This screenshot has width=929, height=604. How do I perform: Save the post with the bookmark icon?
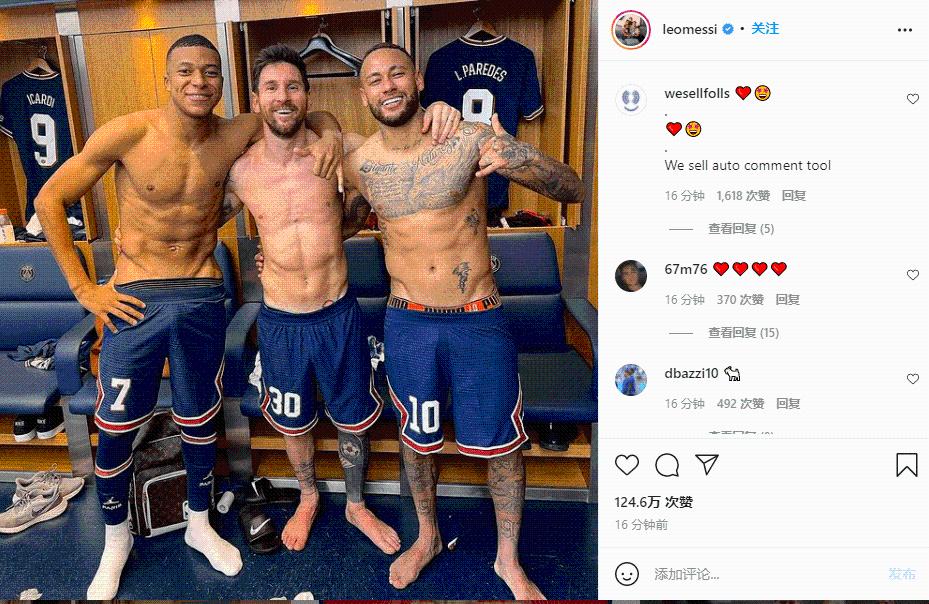(x=906, y=465)
